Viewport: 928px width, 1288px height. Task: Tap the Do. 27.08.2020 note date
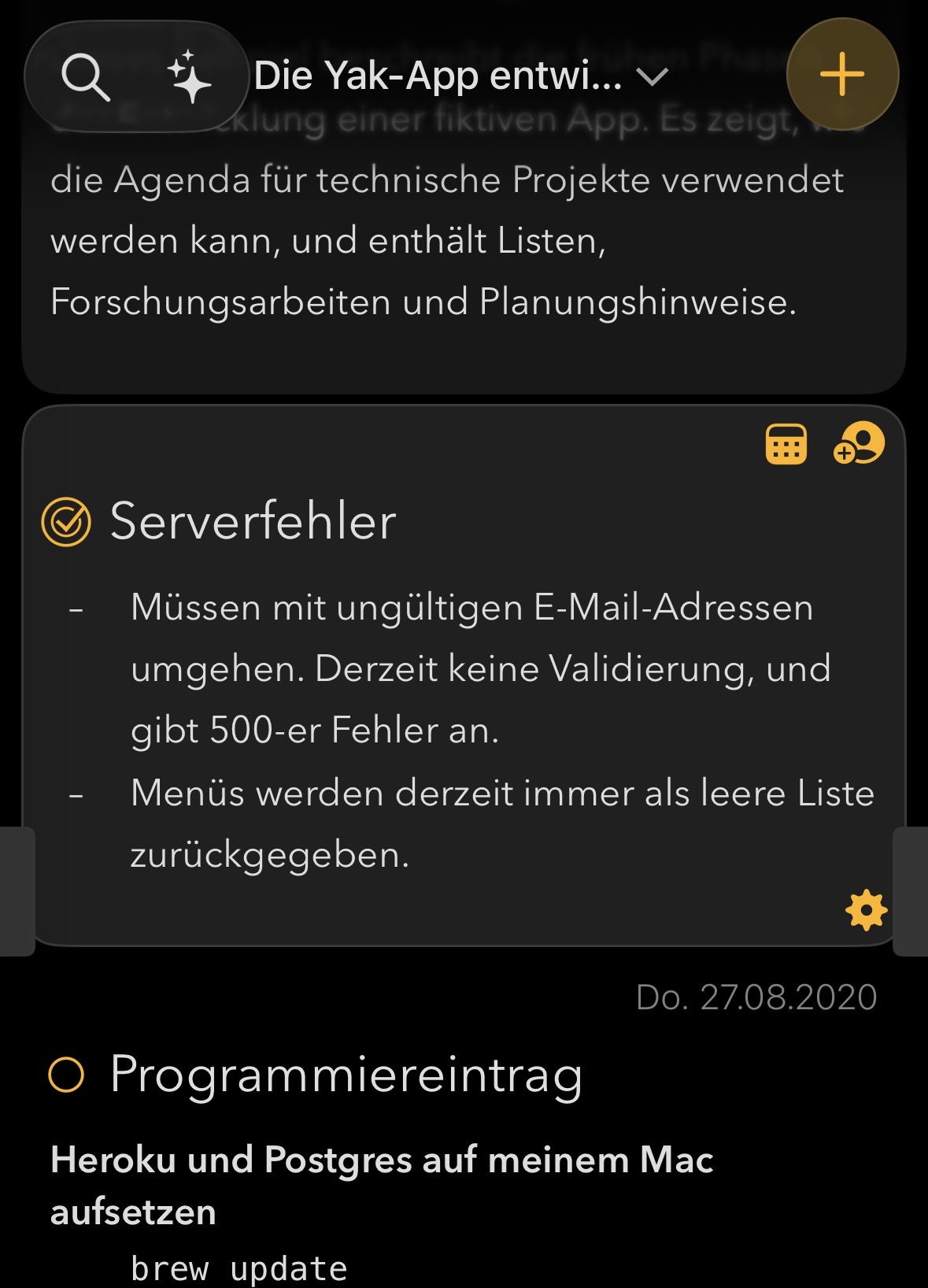tap(756, 997)
